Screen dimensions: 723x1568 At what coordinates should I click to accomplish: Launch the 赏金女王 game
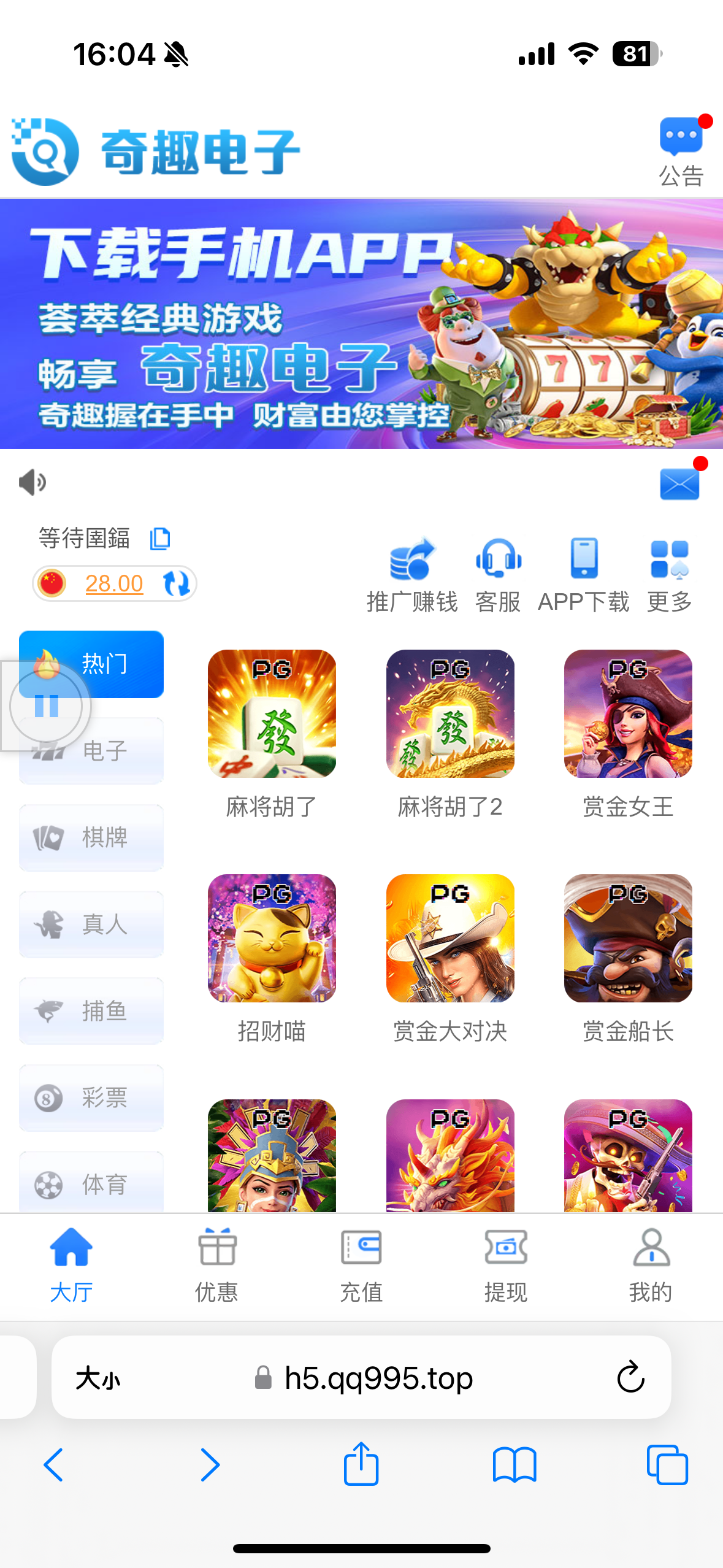[x=628, y=714]
